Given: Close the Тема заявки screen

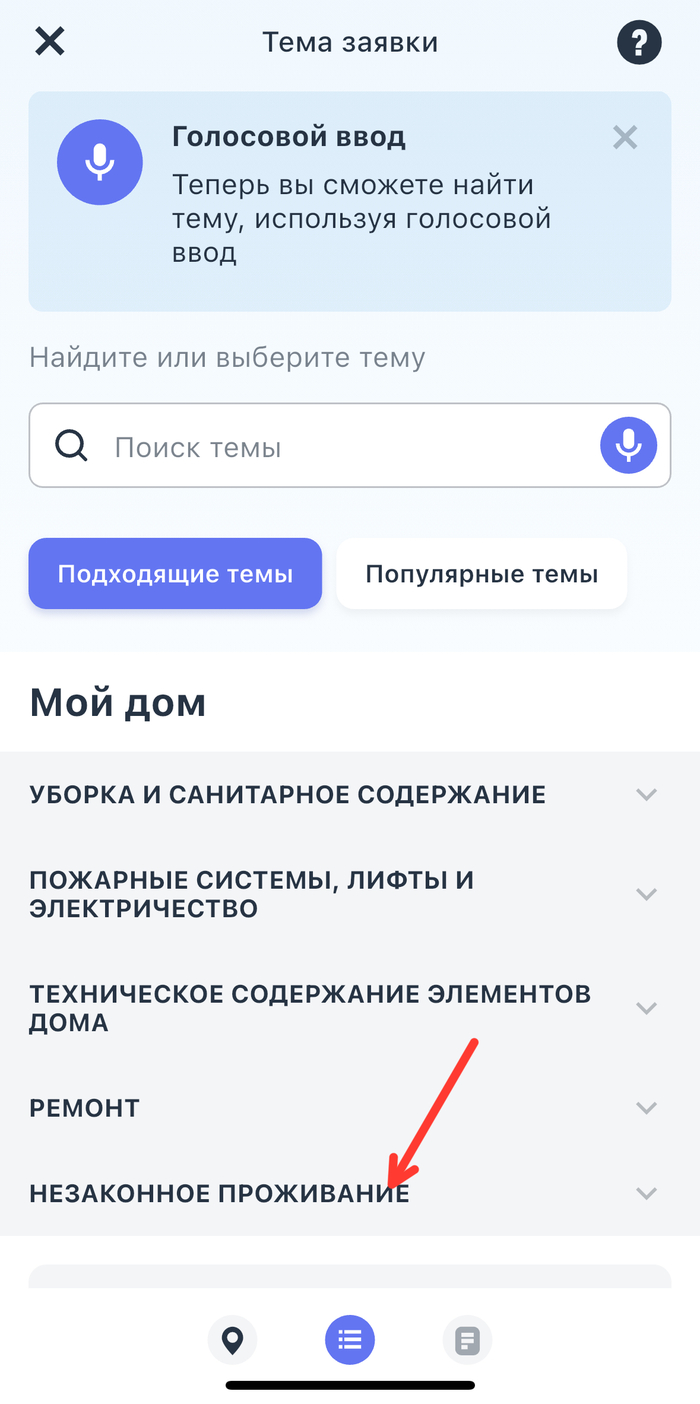Looking at the screenshot, I should tap(49, 42).
